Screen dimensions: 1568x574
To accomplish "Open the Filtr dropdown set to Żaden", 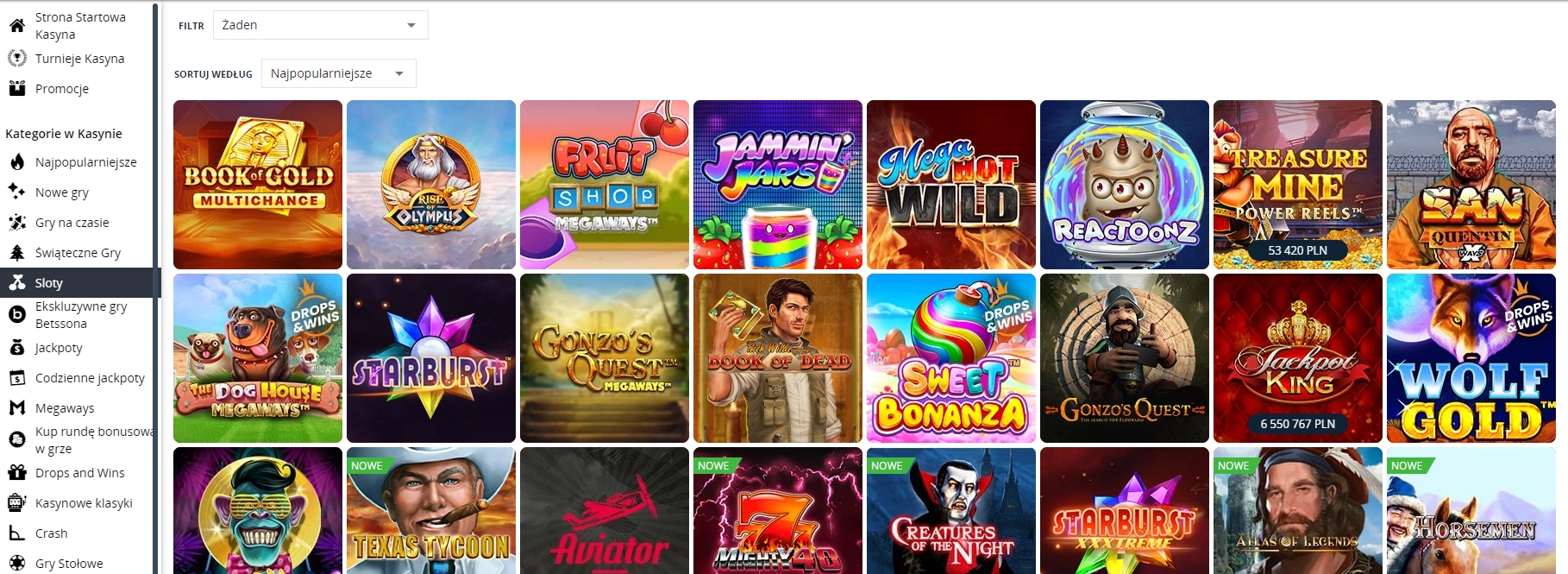I will click(320, 25).
